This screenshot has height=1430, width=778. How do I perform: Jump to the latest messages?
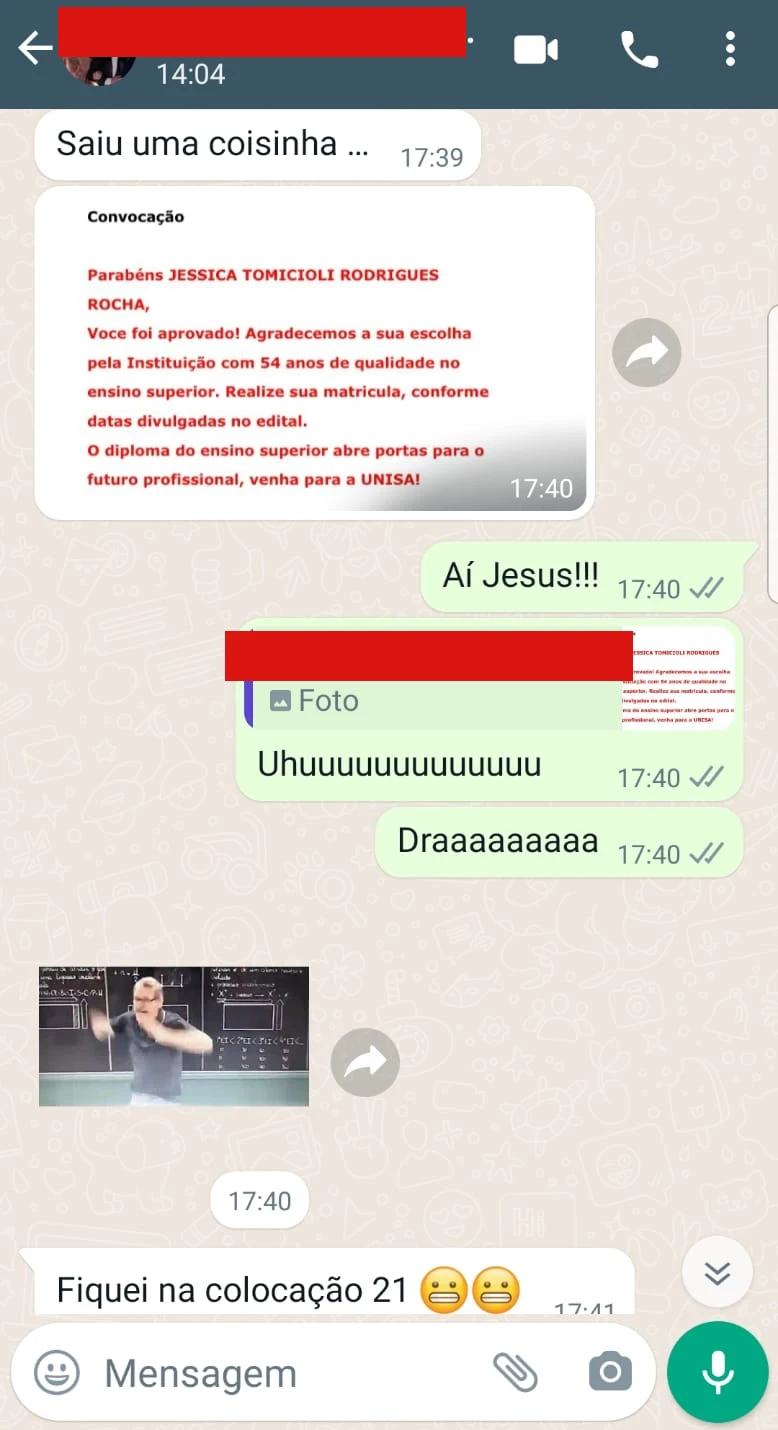pos(717,1272)
